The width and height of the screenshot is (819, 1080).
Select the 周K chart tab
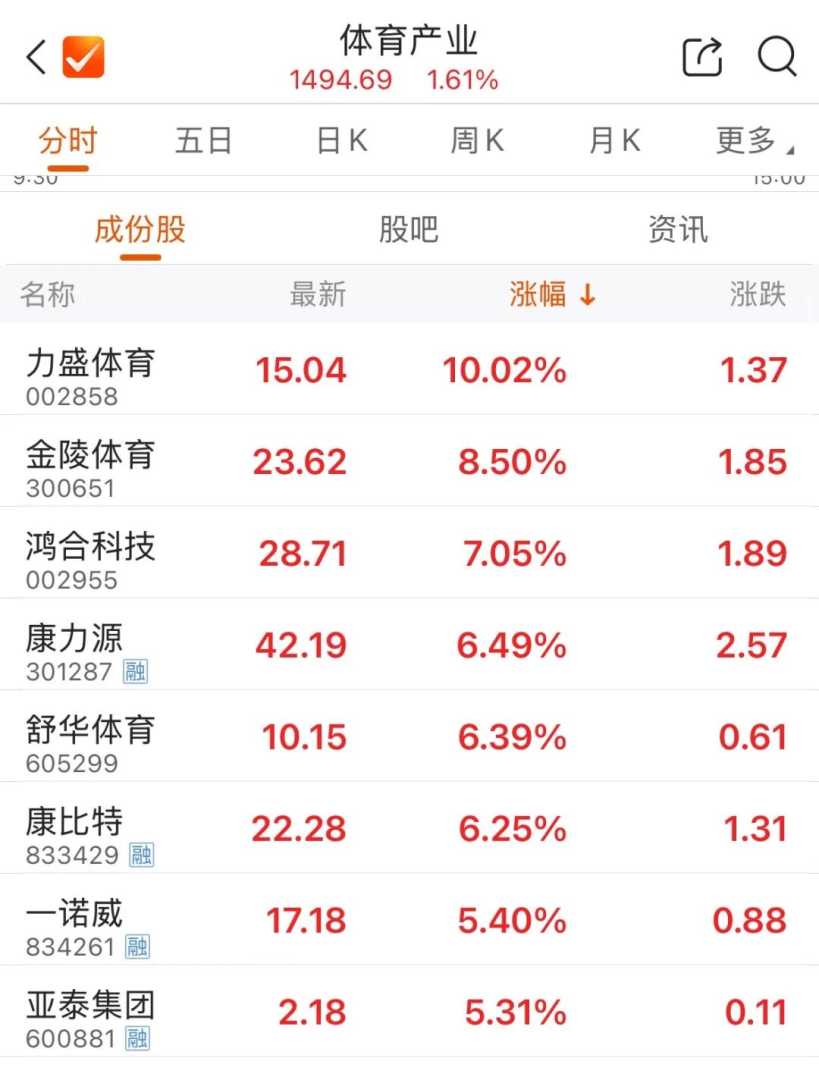point(477,141)
